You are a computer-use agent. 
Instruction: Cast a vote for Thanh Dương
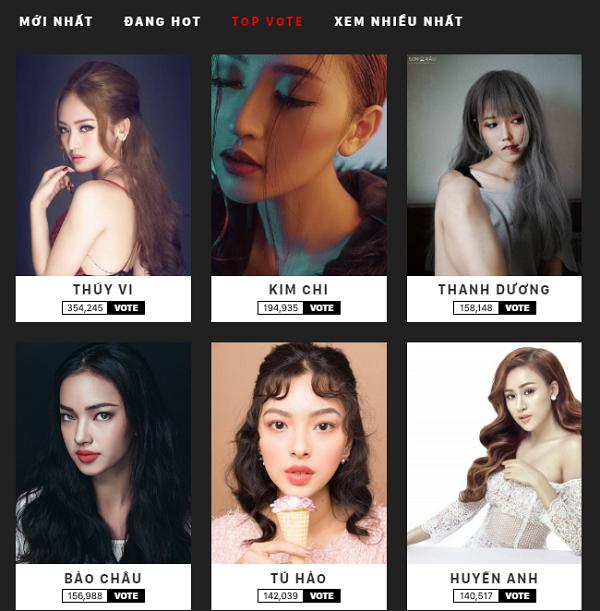(517, 308)
